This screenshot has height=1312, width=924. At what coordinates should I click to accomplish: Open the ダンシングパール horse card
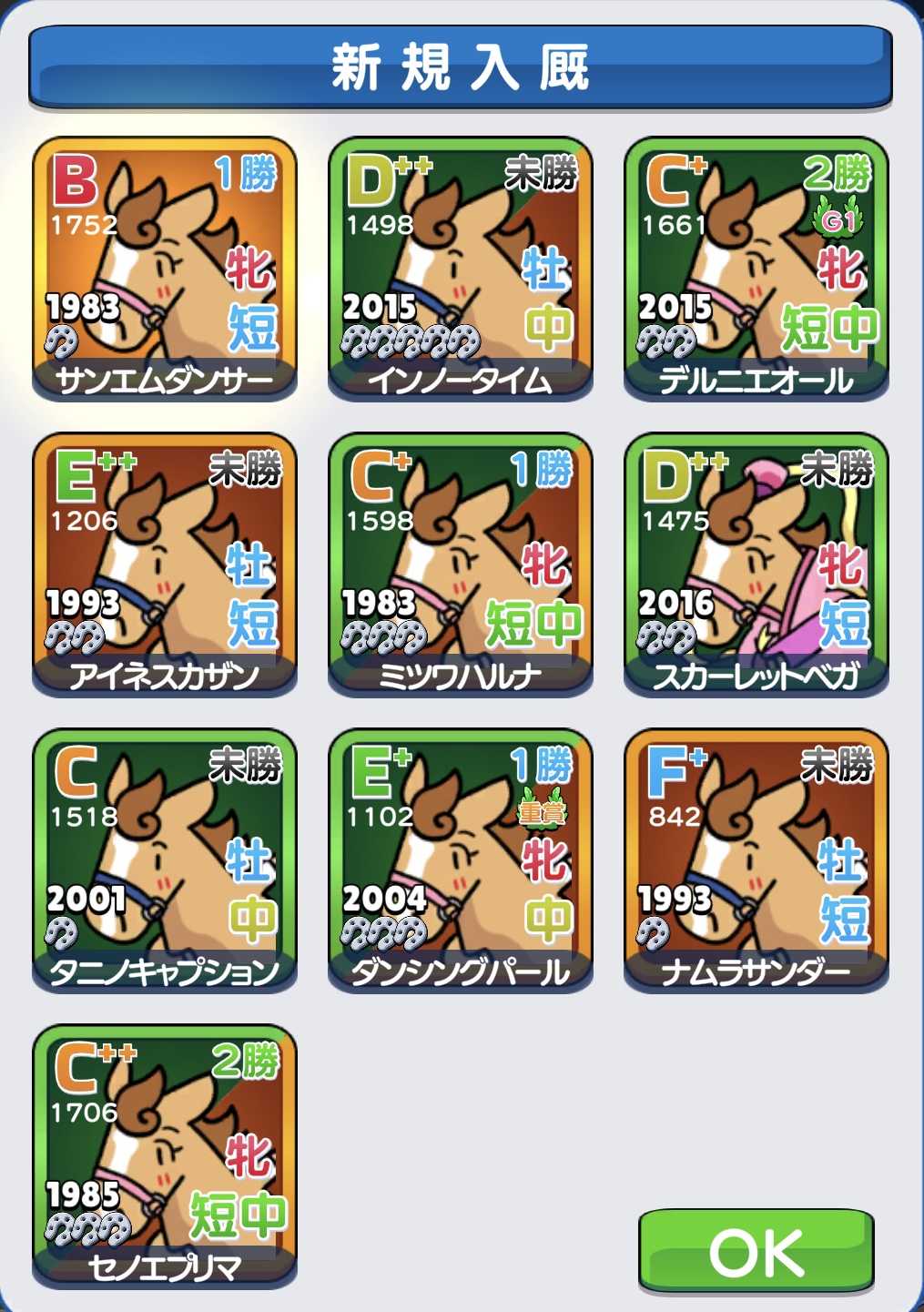pyautogui.click(x=461, y=860)
